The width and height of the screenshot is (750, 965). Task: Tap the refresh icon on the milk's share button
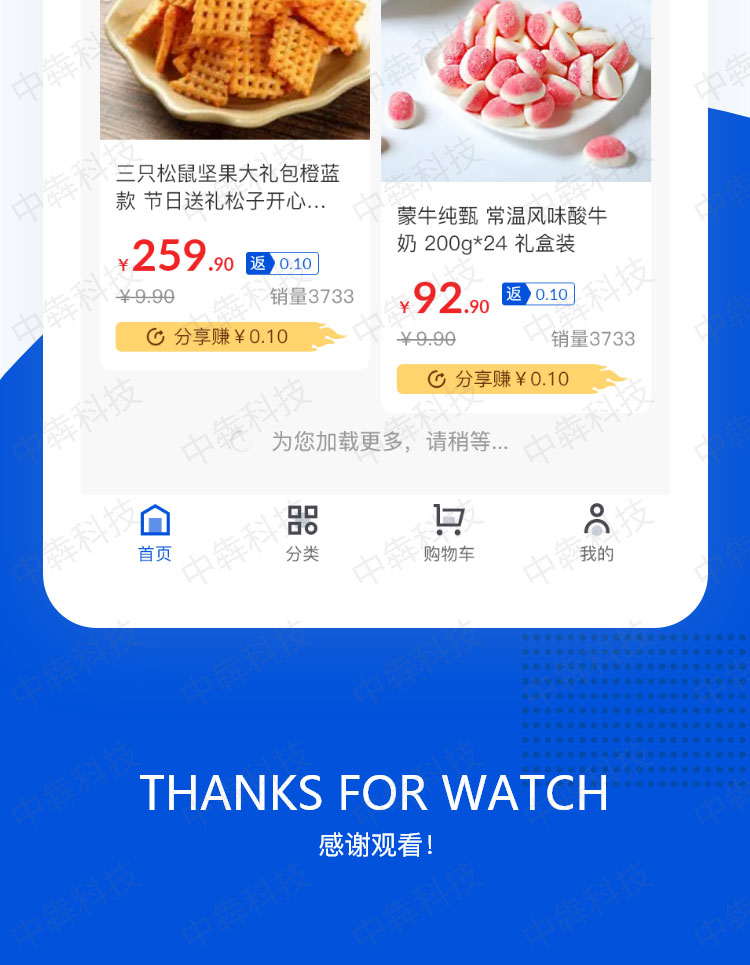click(438, 378)
